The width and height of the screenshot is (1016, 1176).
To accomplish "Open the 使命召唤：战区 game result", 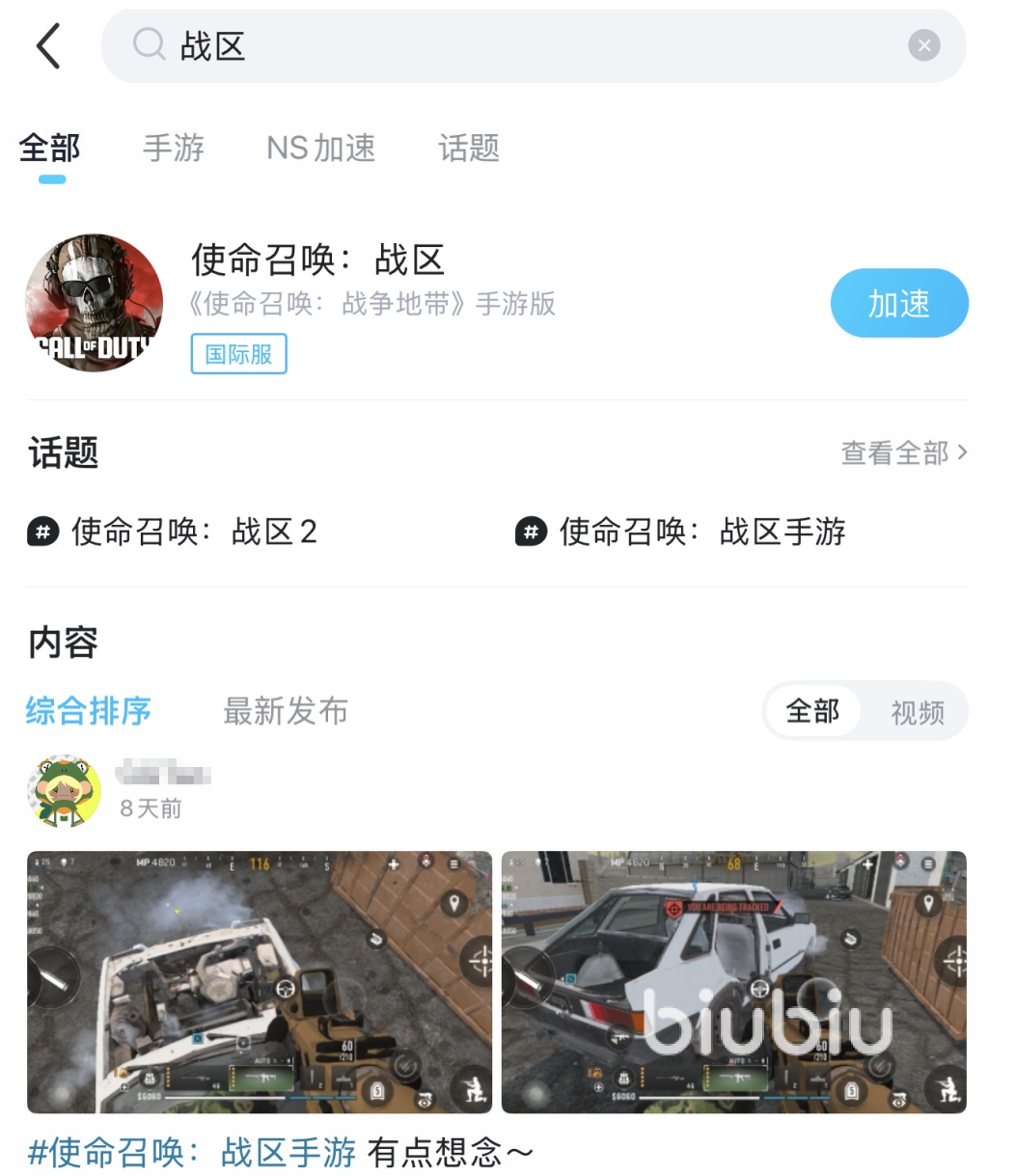I will (x=318, y=260).
